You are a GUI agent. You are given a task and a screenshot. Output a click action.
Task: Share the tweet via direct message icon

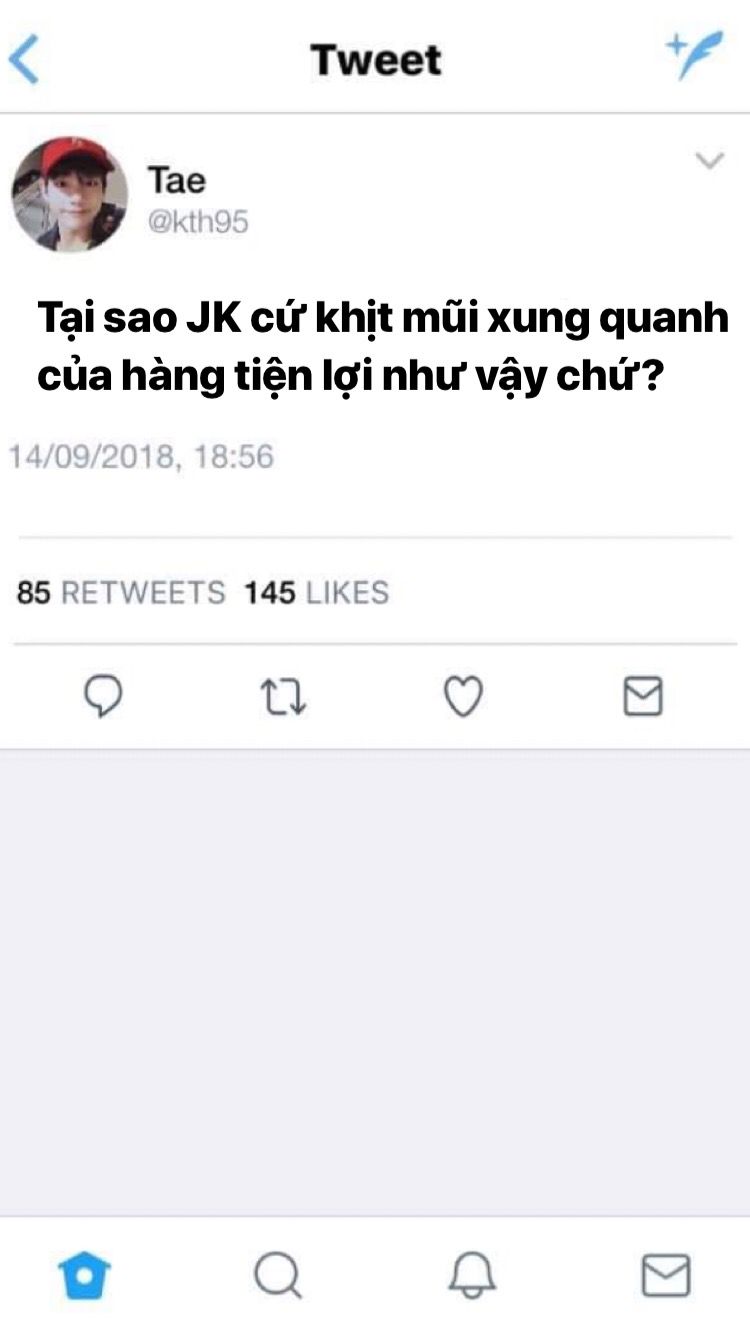tap(643, 697)
